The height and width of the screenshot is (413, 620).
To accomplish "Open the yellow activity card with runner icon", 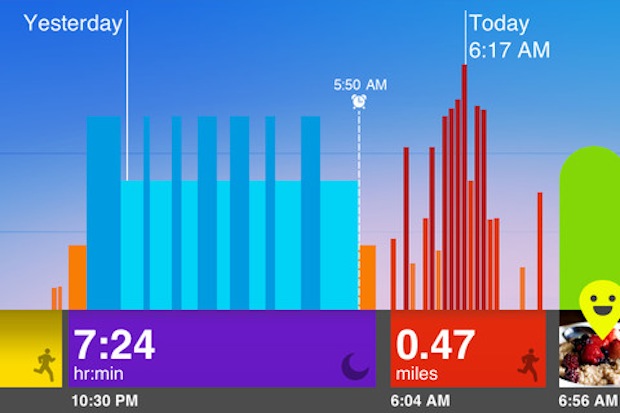I will (30, 349).
